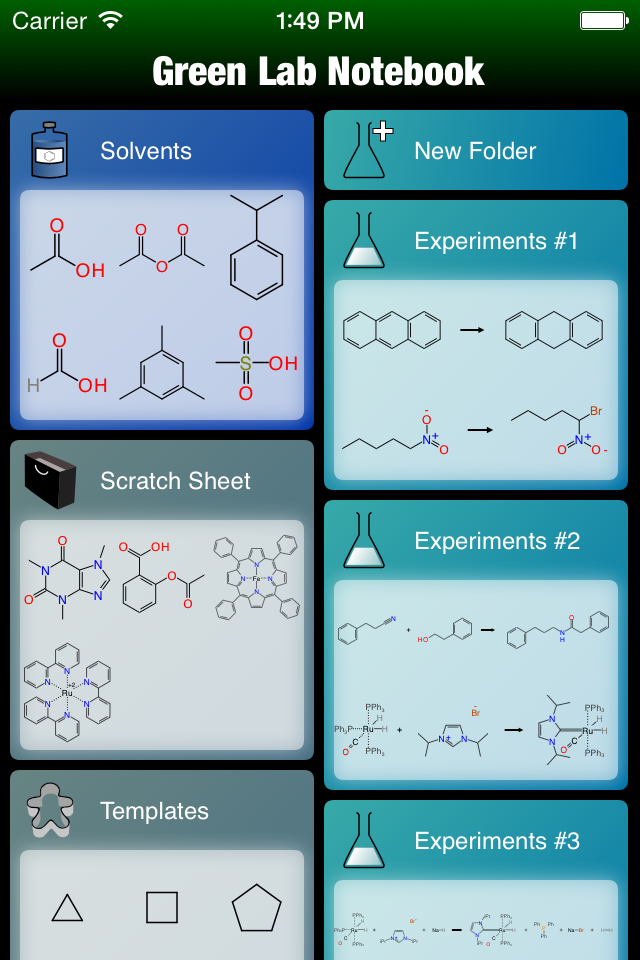
Task: Open the Scratch Sheet folder
Action: (175, 481)
